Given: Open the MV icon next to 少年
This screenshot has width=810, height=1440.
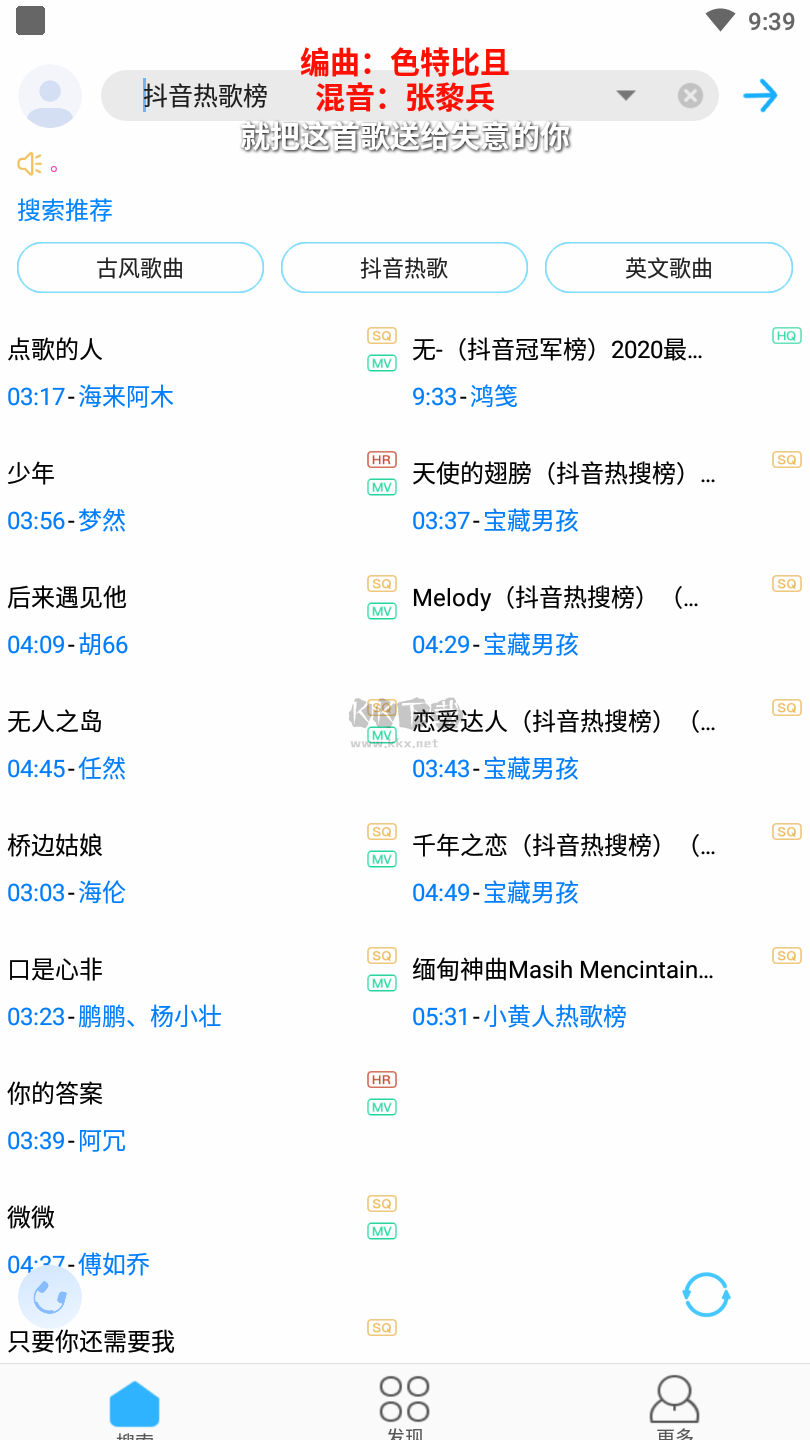Looking at the screenshot, I should point(381,487).
